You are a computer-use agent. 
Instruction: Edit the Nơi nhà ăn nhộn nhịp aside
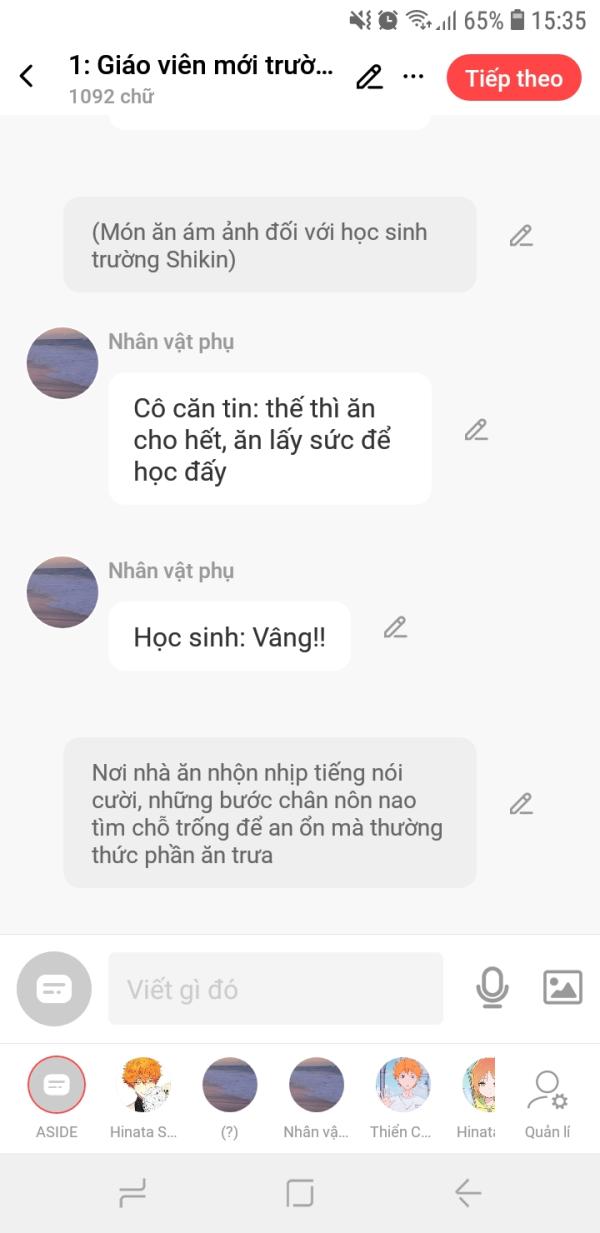[521, 804]
